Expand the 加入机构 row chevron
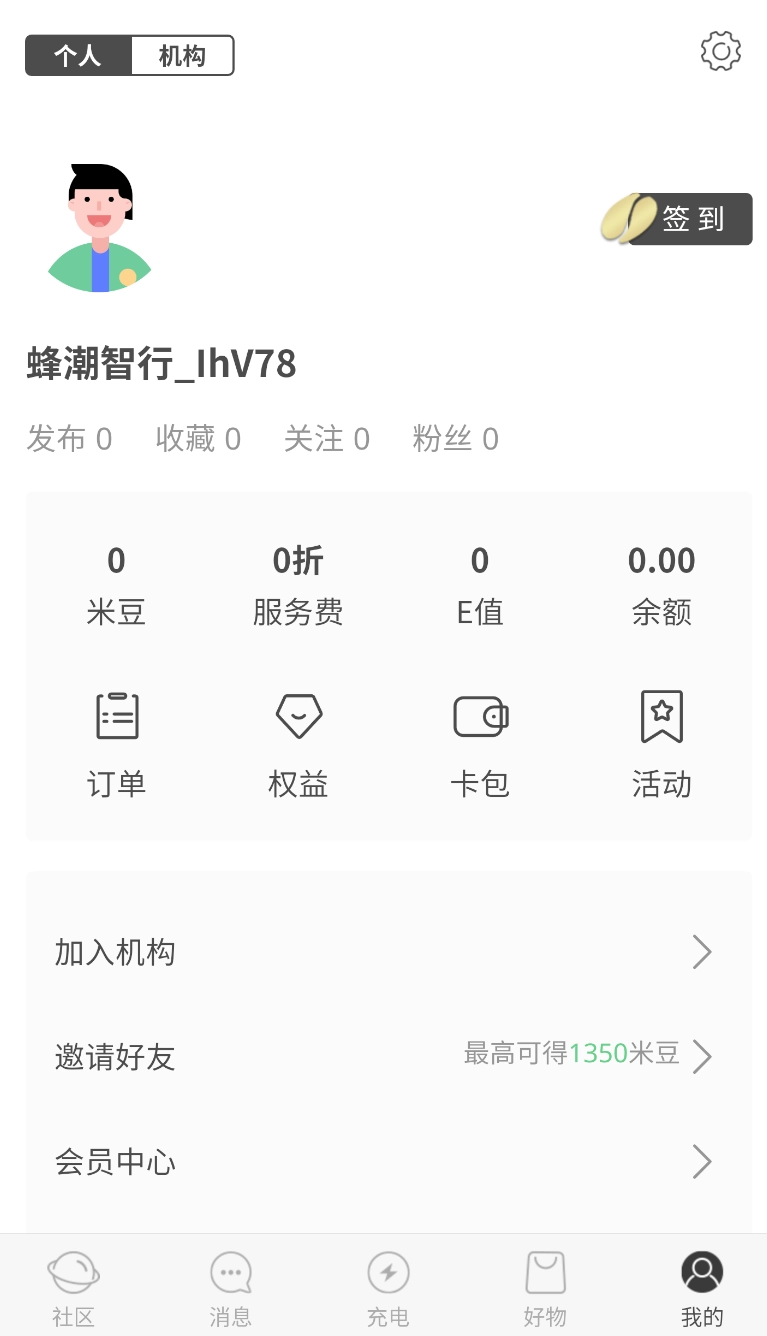This screenshot has width=767, height=1336. [x=701, y=952]
